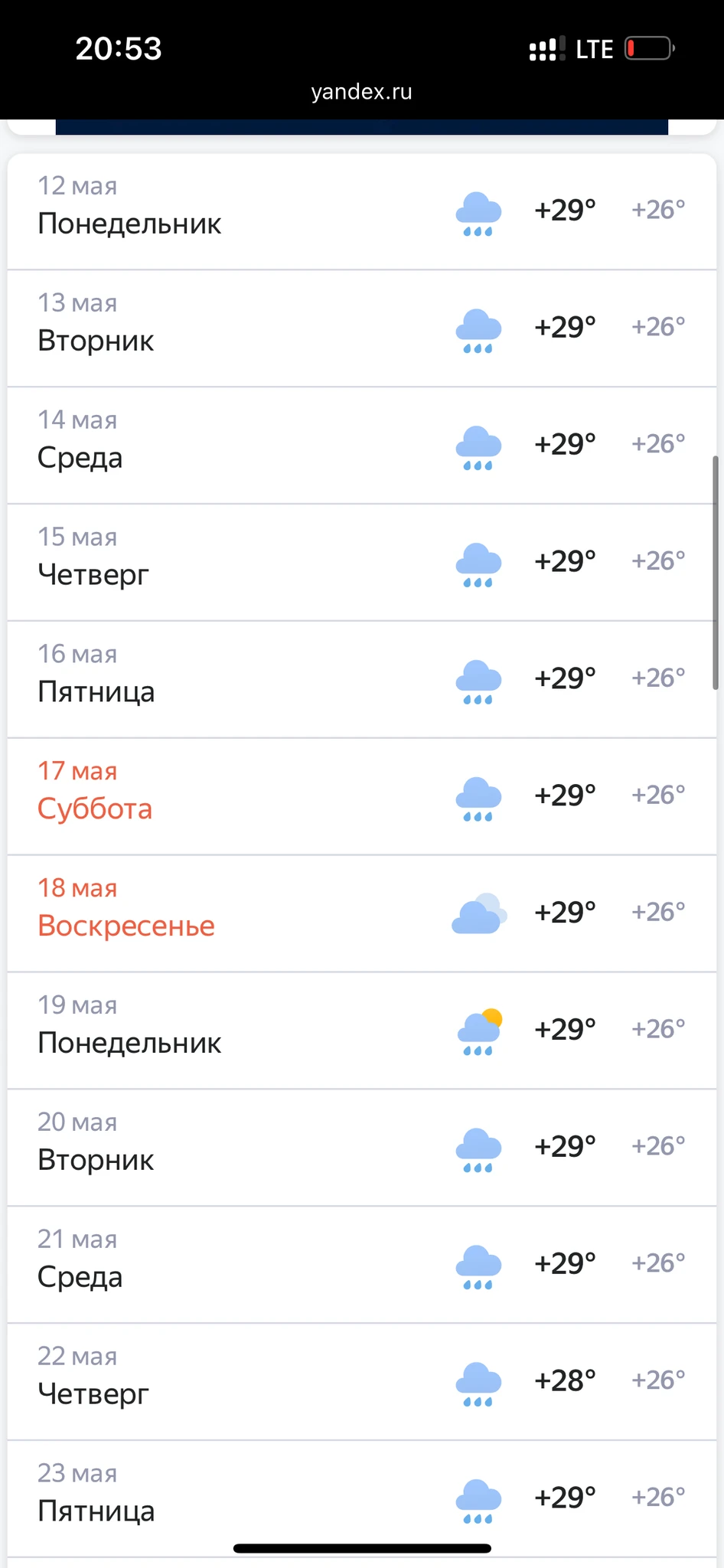
Task: View details for Среда 14 мая
Action: pyautogui.click(x=361, y=445)
